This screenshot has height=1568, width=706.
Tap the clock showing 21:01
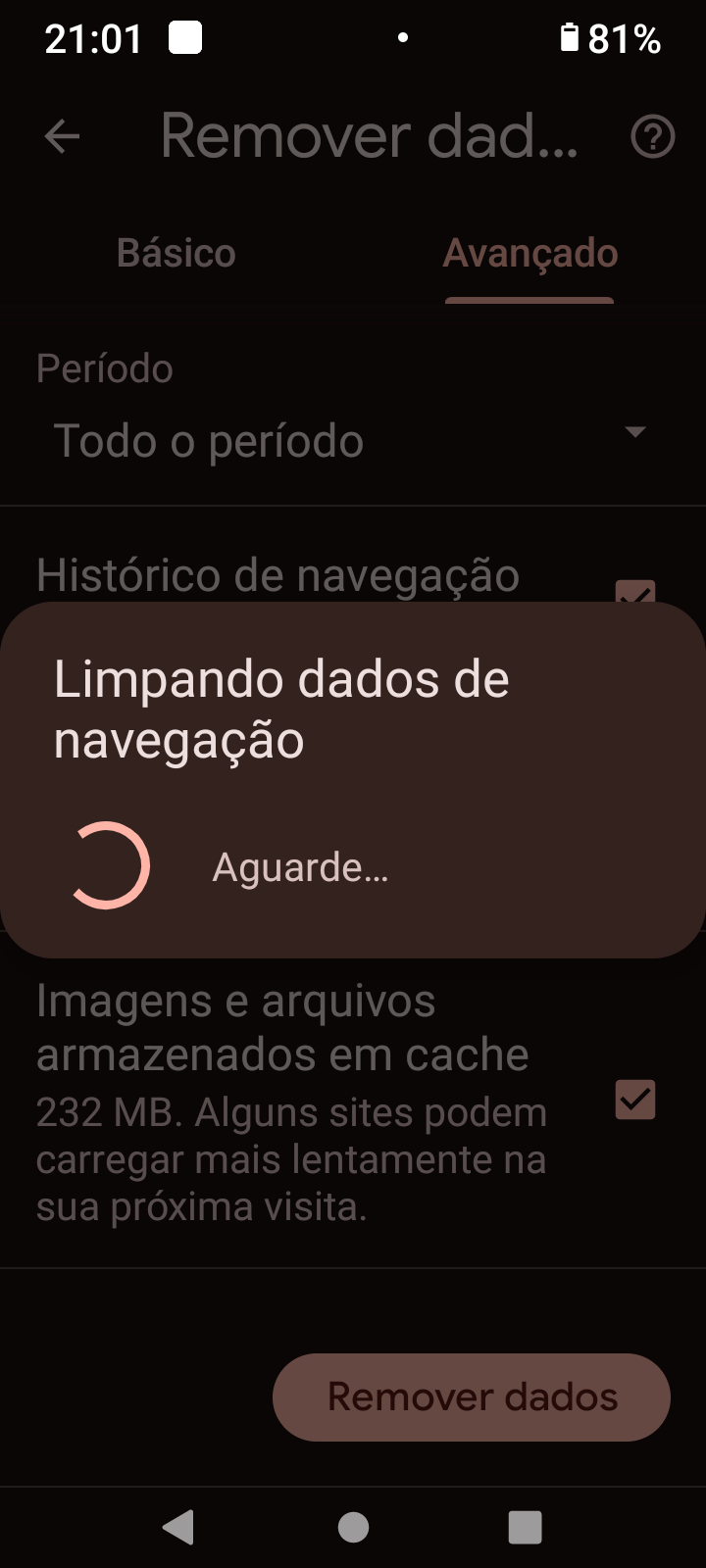point(91,38)
